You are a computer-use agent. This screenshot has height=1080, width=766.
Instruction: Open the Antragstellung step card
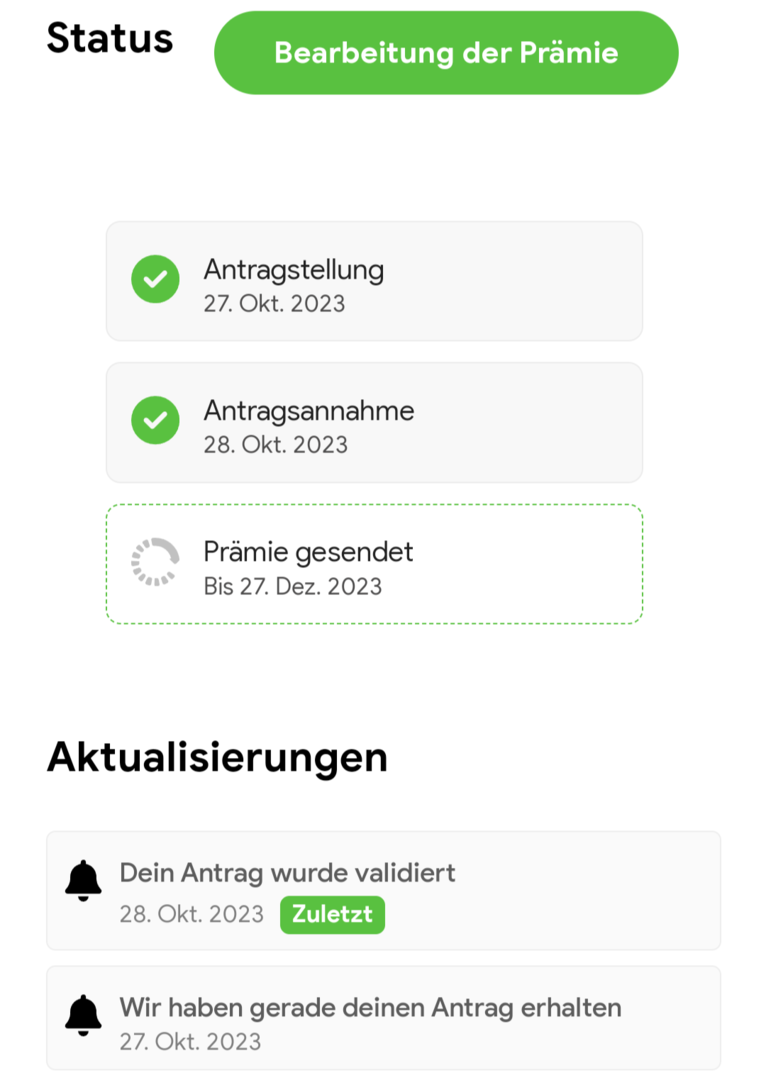pos(374,281)
